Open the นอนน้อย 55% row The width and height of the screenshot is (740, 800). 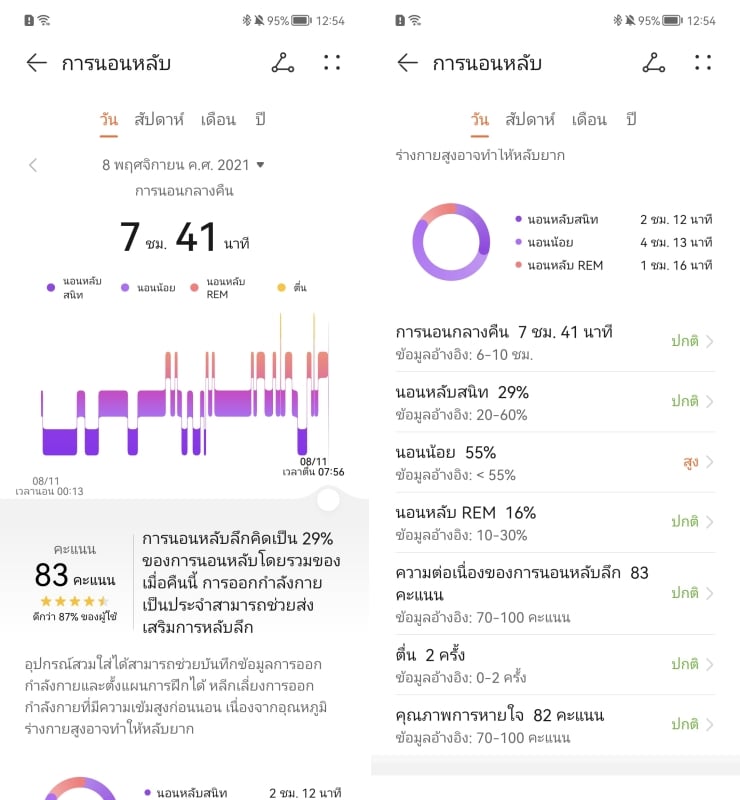point(554,462)
